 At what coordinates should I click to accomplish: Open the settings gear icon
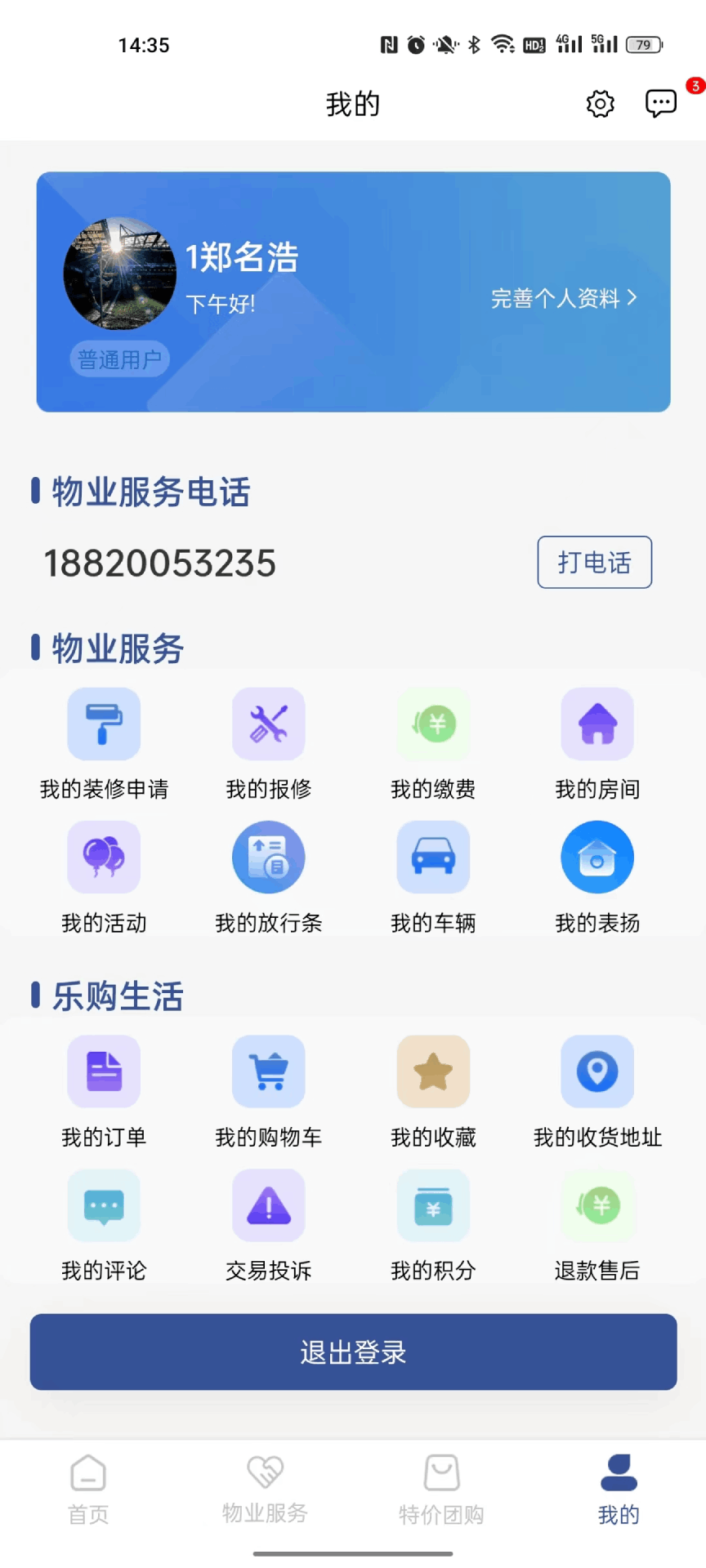600,104
